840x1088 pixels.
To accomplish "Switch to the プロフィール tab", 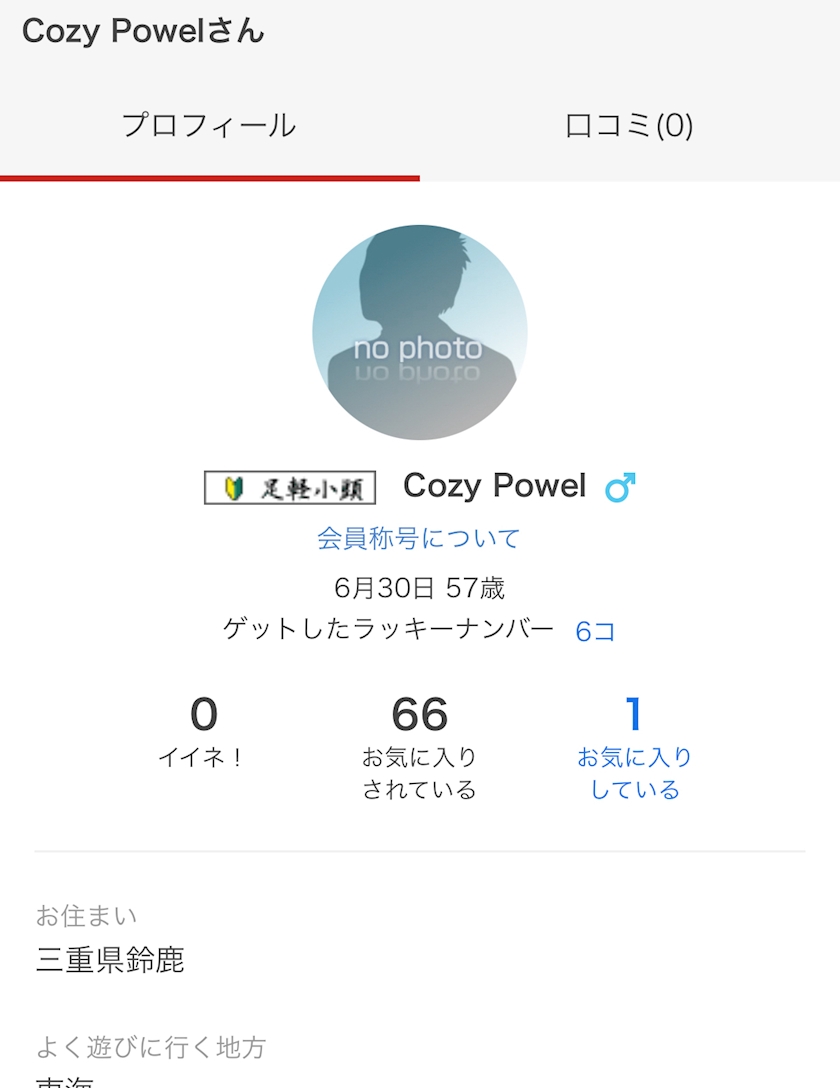I will click(x=209, y=126).
